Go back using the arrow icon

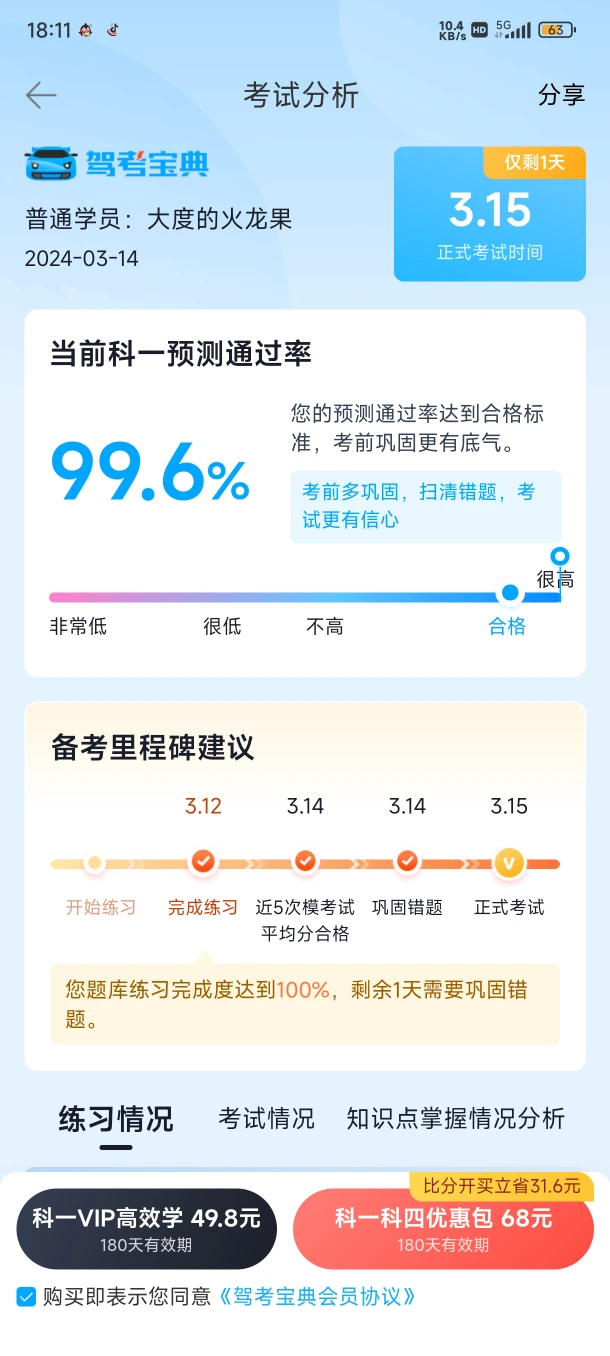(41, 95)
